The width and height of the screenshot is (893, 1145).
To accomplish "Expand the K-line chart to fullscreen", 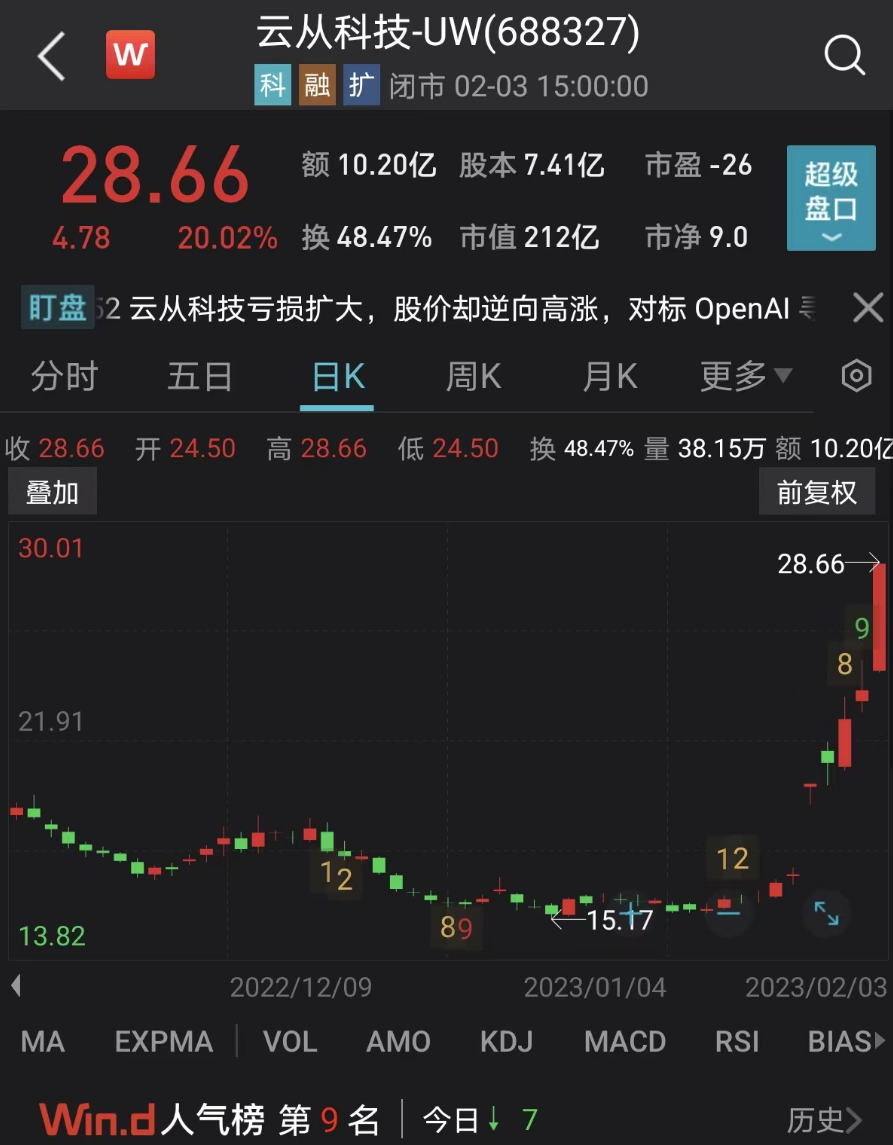I will [826, 912].
